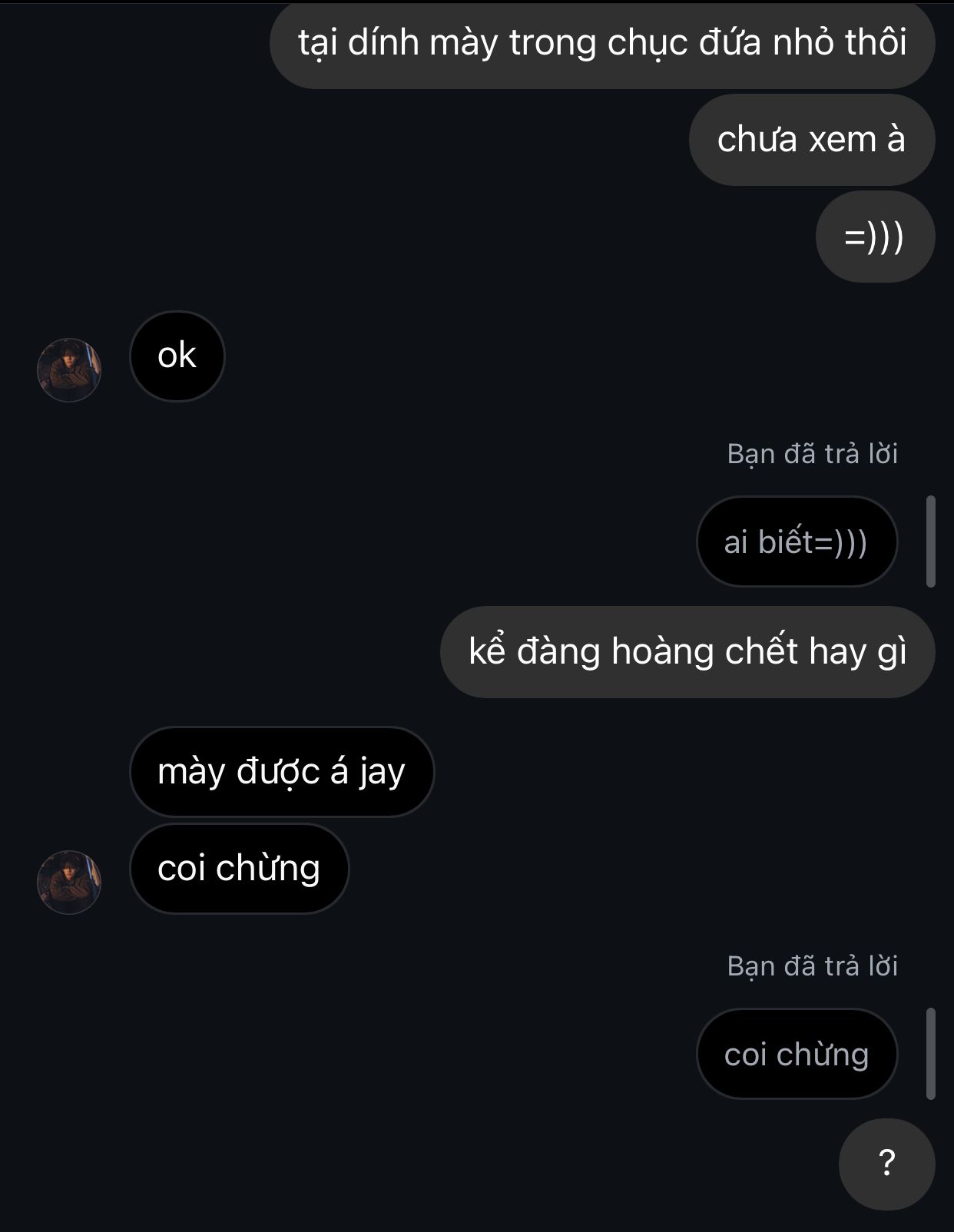Jump to quoted message "ai biết=)))"
This screenshot has height=1232, width=954.
pyautogui.click(x=796, y=542)
